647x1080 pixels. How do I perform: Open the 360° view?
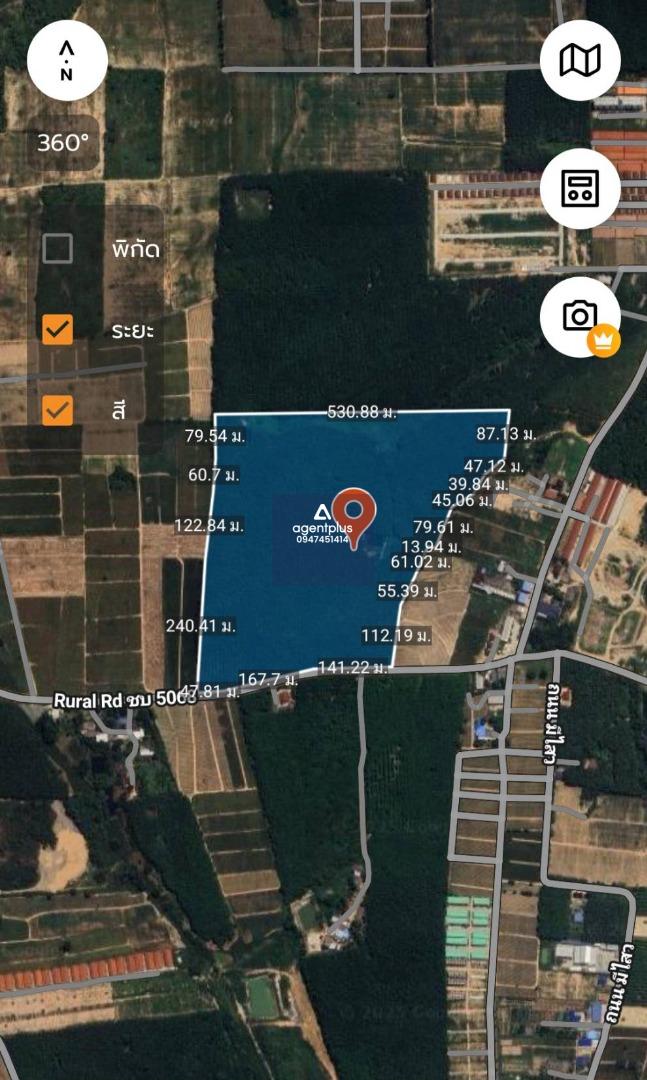tap(64, 143)
